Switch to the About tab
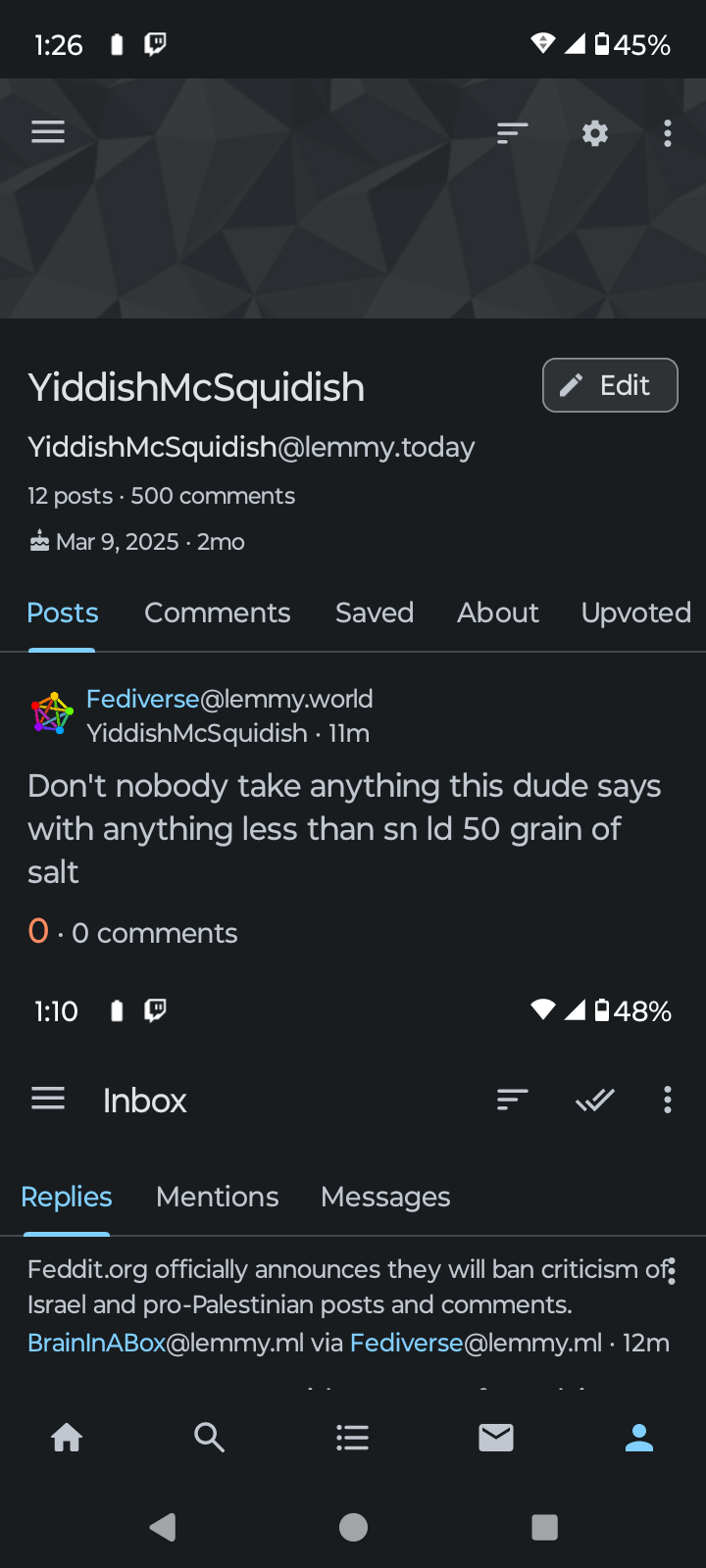706x1568 pixels. pos(498,612)
